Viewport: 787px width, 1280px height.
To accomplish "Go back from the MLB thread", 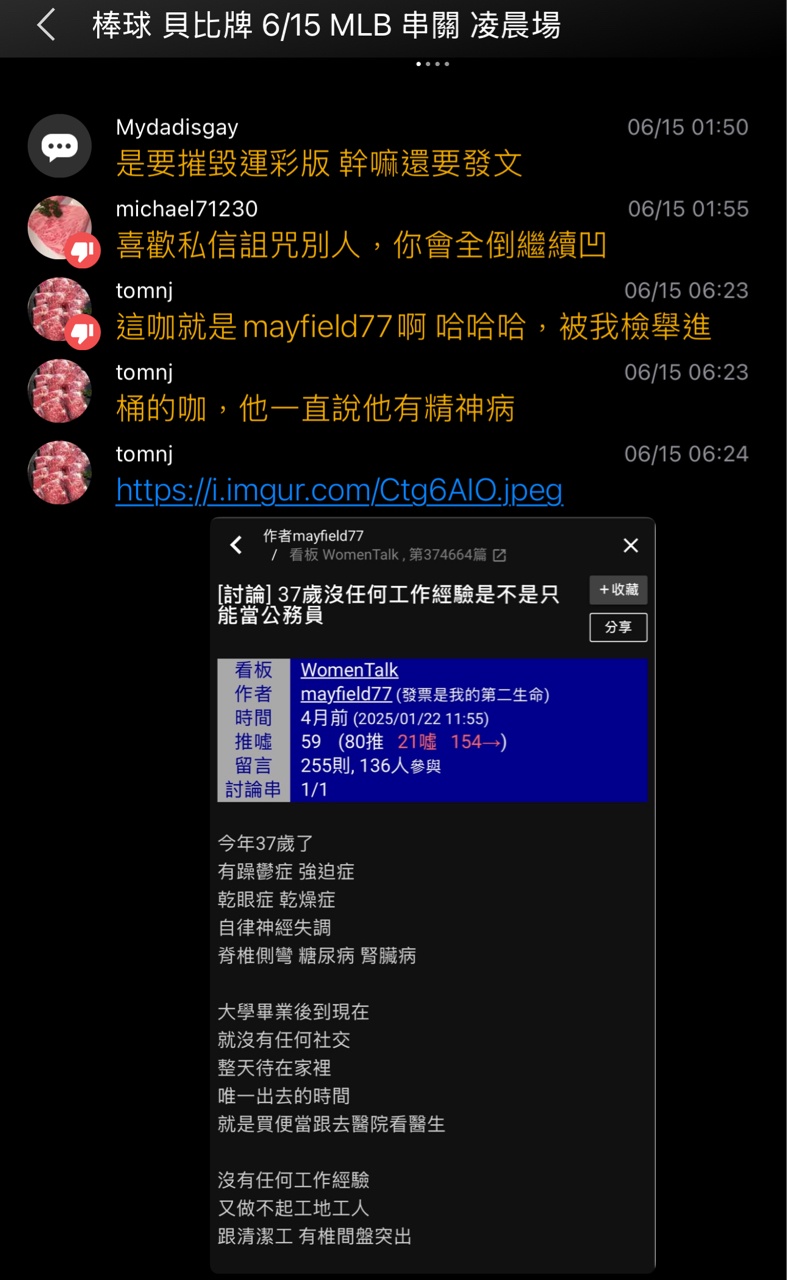I will pyautogui.click(x=46, y=26).
